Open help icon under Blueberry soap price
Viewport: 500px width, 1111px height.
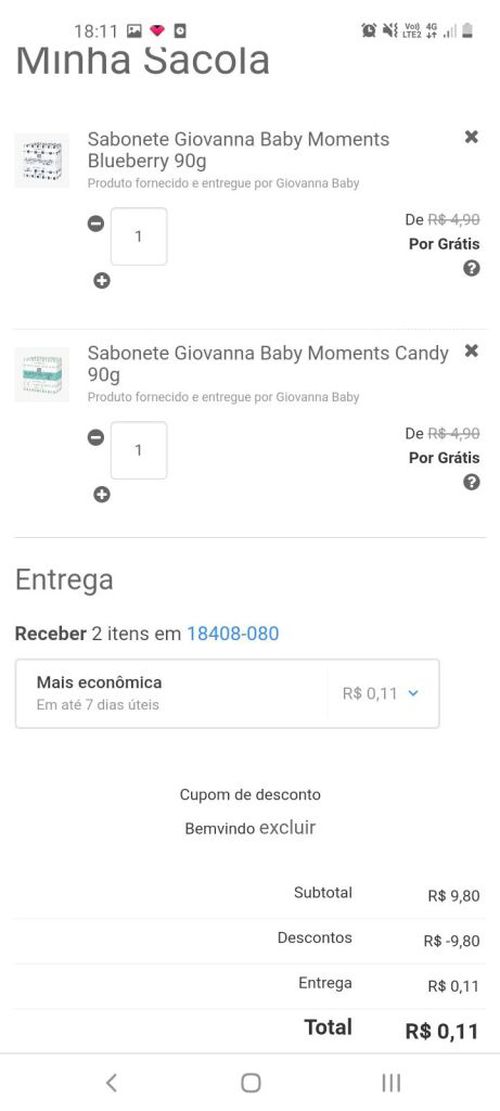472,269
